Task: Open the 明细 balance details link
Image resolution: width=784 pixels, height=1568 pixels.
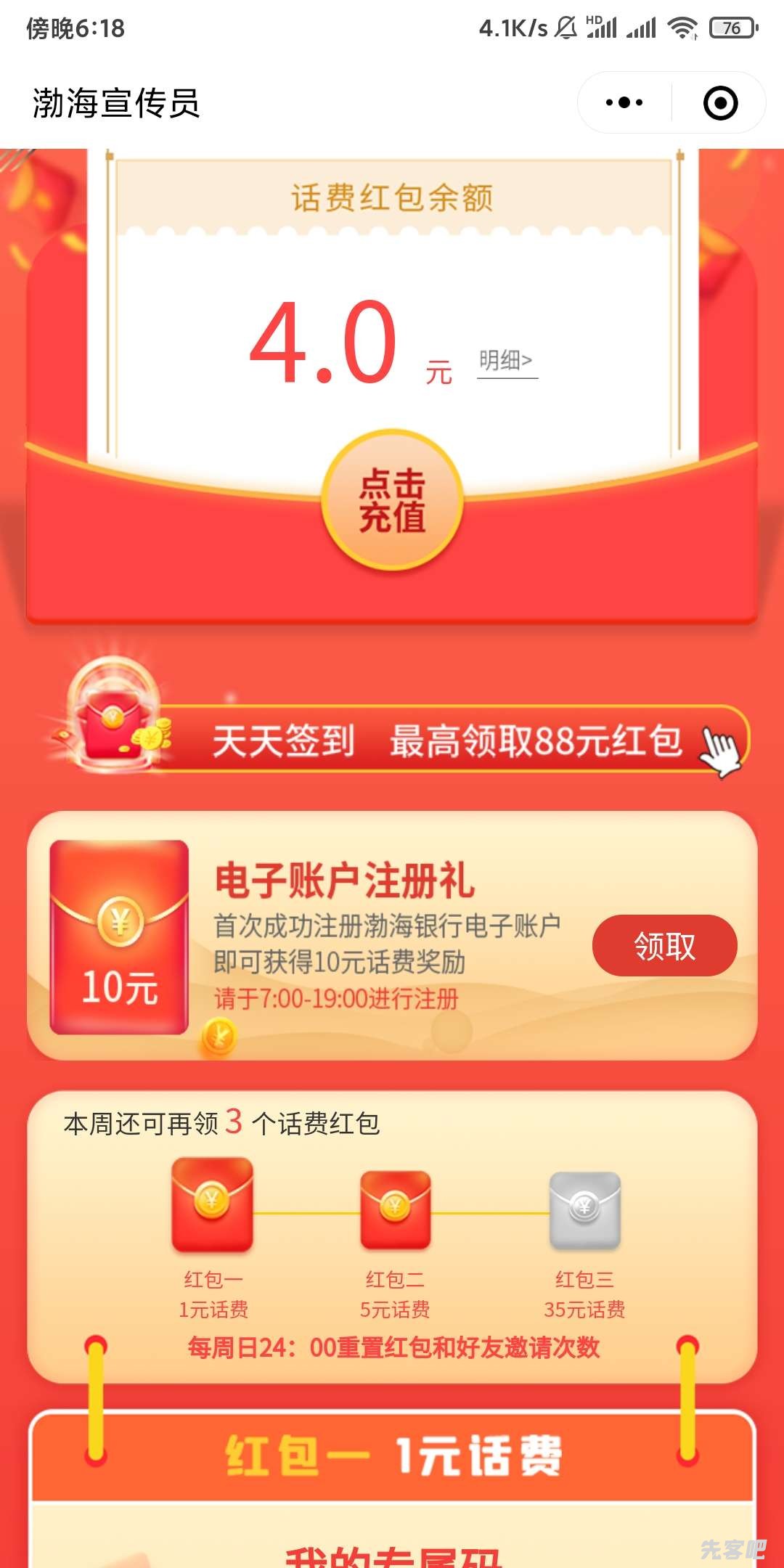Action: click(x=507, y=361)
